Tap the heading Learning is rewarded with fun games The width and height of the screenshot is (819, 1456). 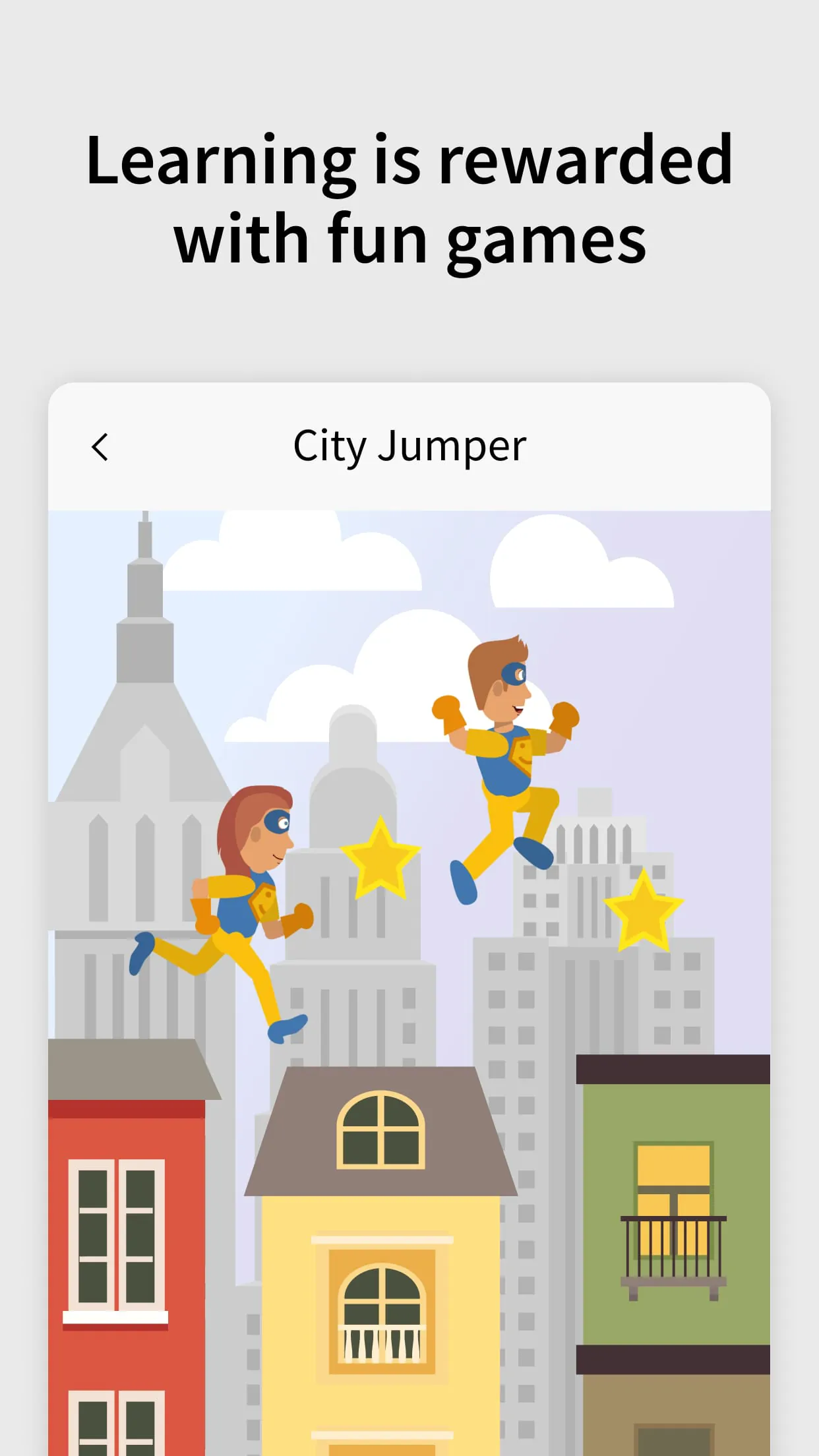(409, 198)
